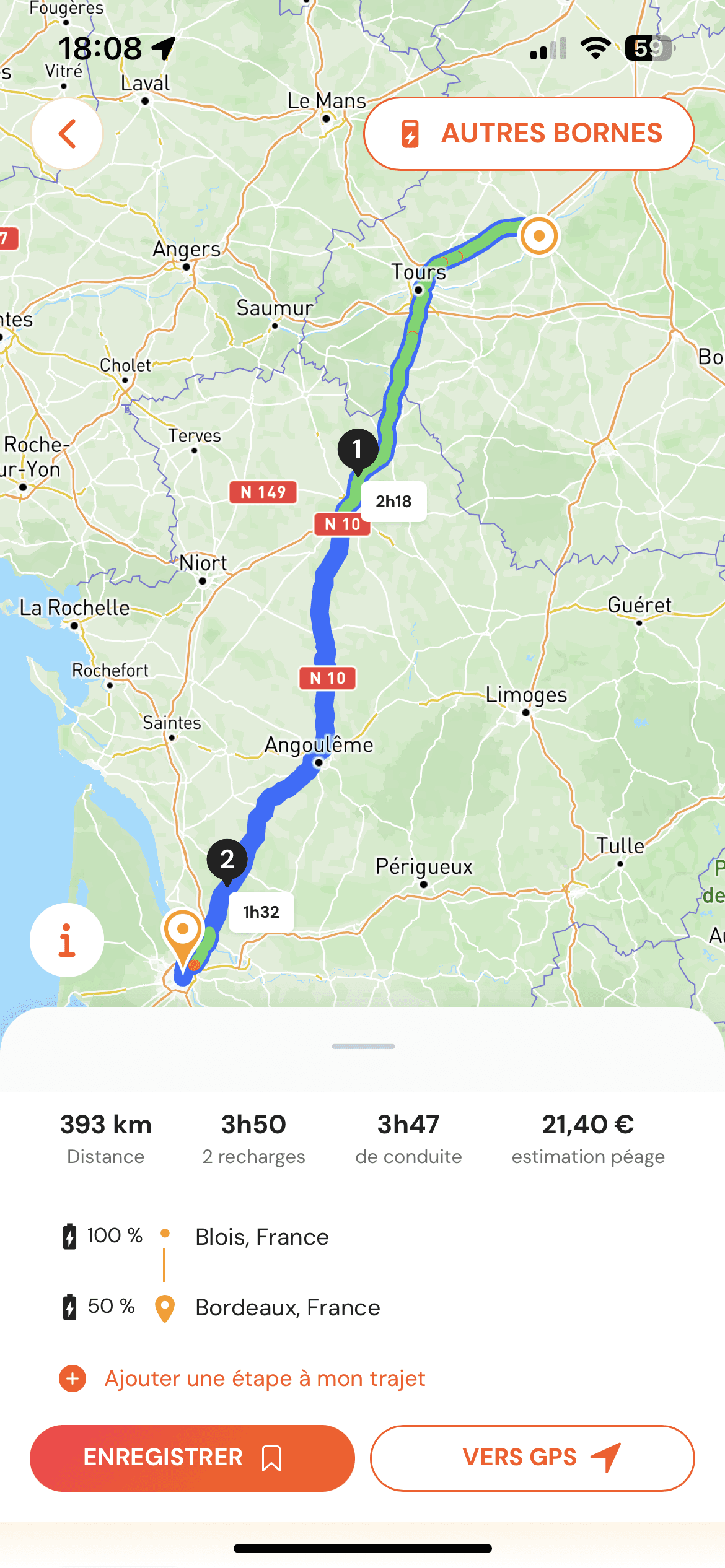Select the Bordeaux, France destination label
The image size is (725, 1568).
(x=287, y=1307)
